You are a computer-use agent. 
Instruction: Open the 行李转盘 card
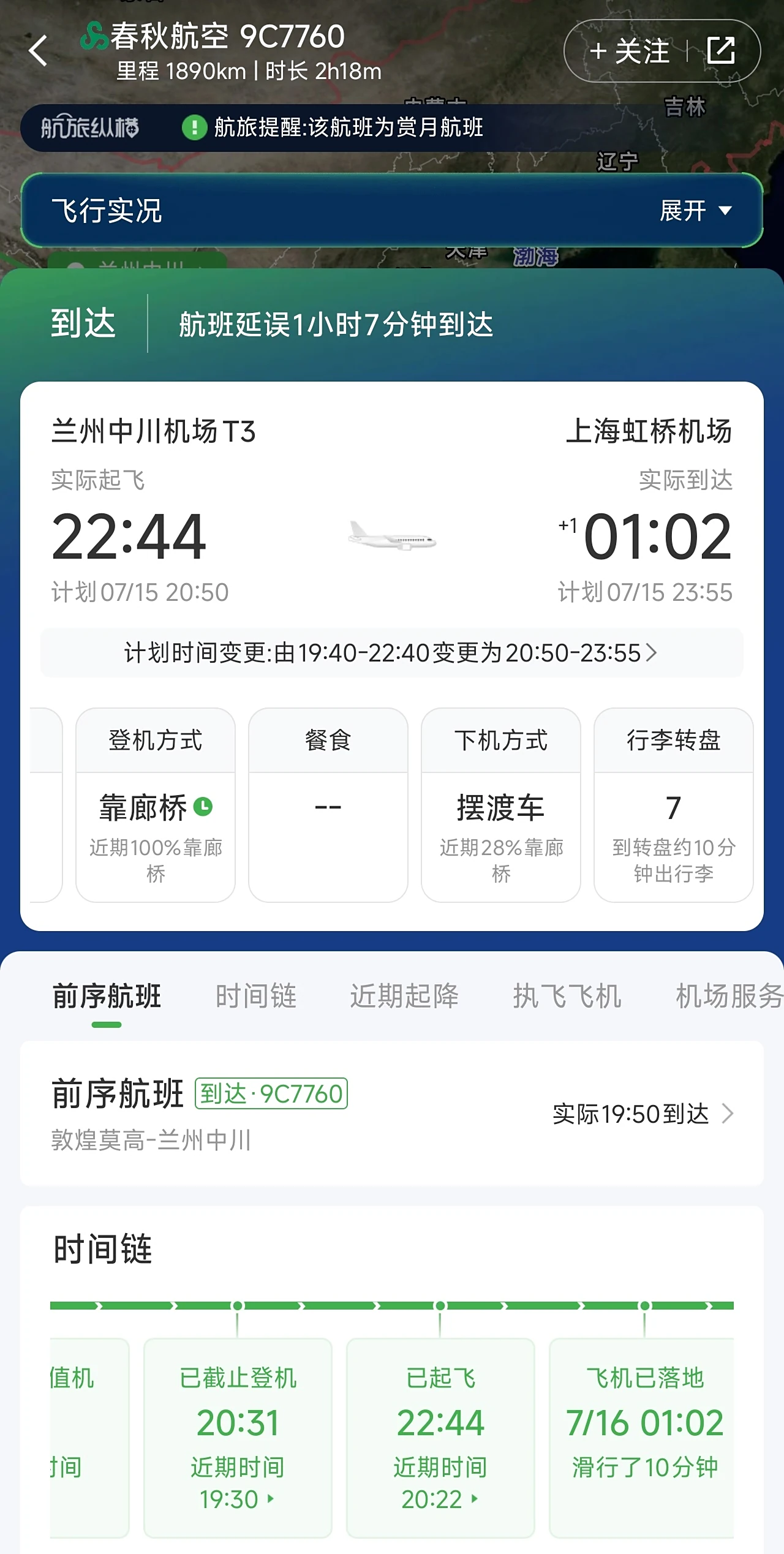coord(673,805)
